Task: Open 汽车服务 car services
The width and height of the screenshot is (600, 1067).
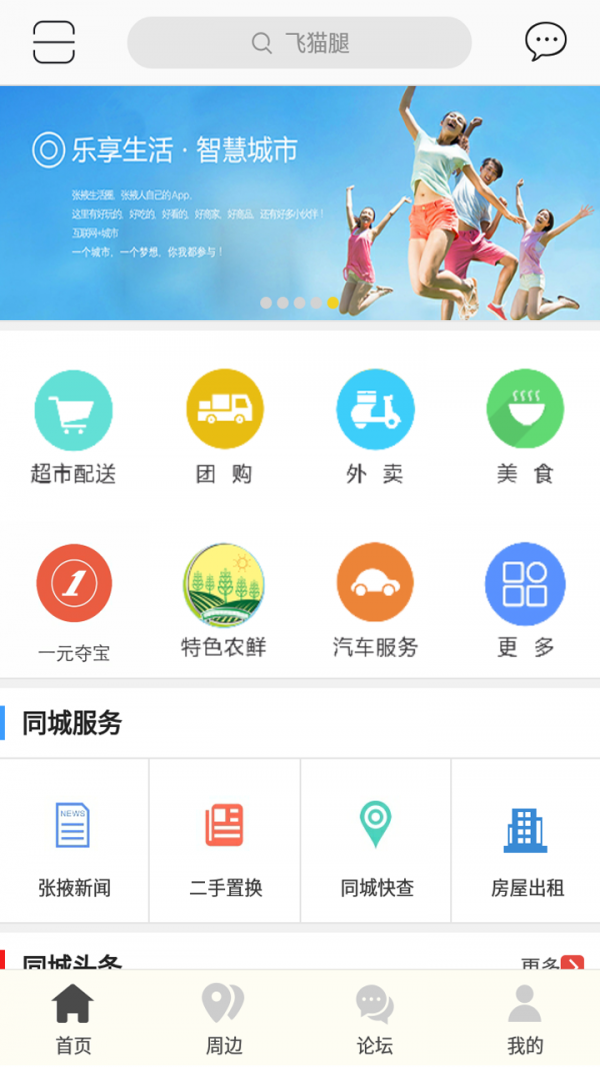Action: pyautogui.click(x=375, y=602)
